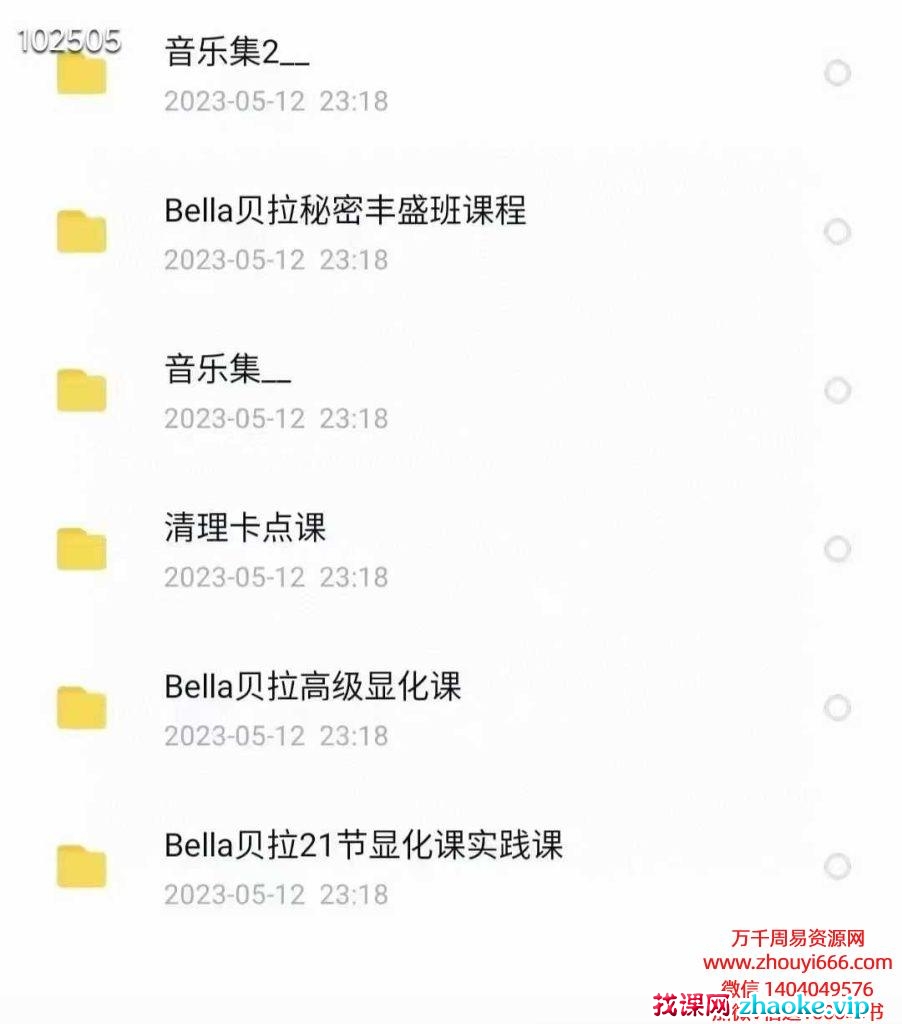Tick the circle for Bella贝拉高级显化课
Image resolution: width=902 pixels, height=1024 pixels.
[837, 708]
